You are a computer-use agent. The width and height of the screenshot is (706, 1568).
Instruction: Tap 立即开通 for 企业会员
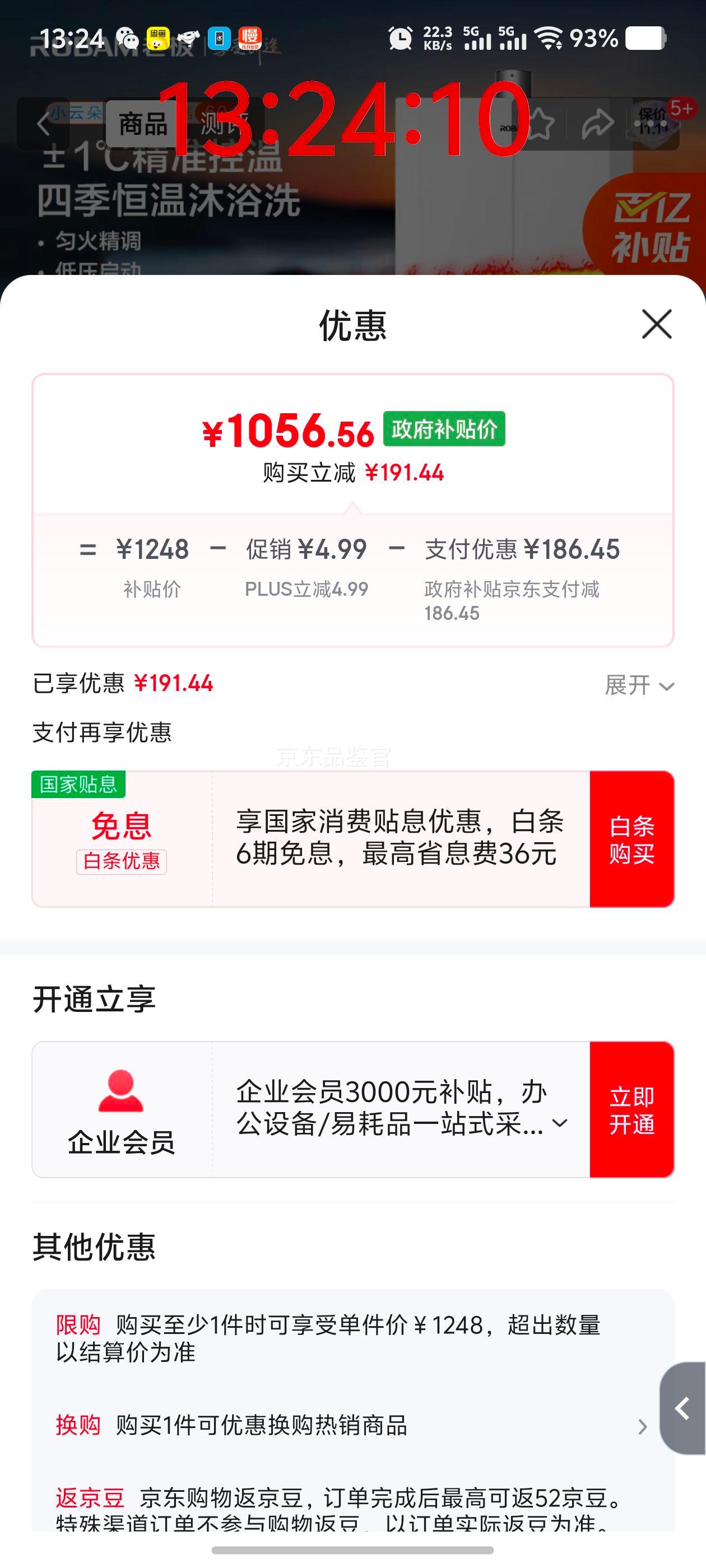click(631, 1109)
